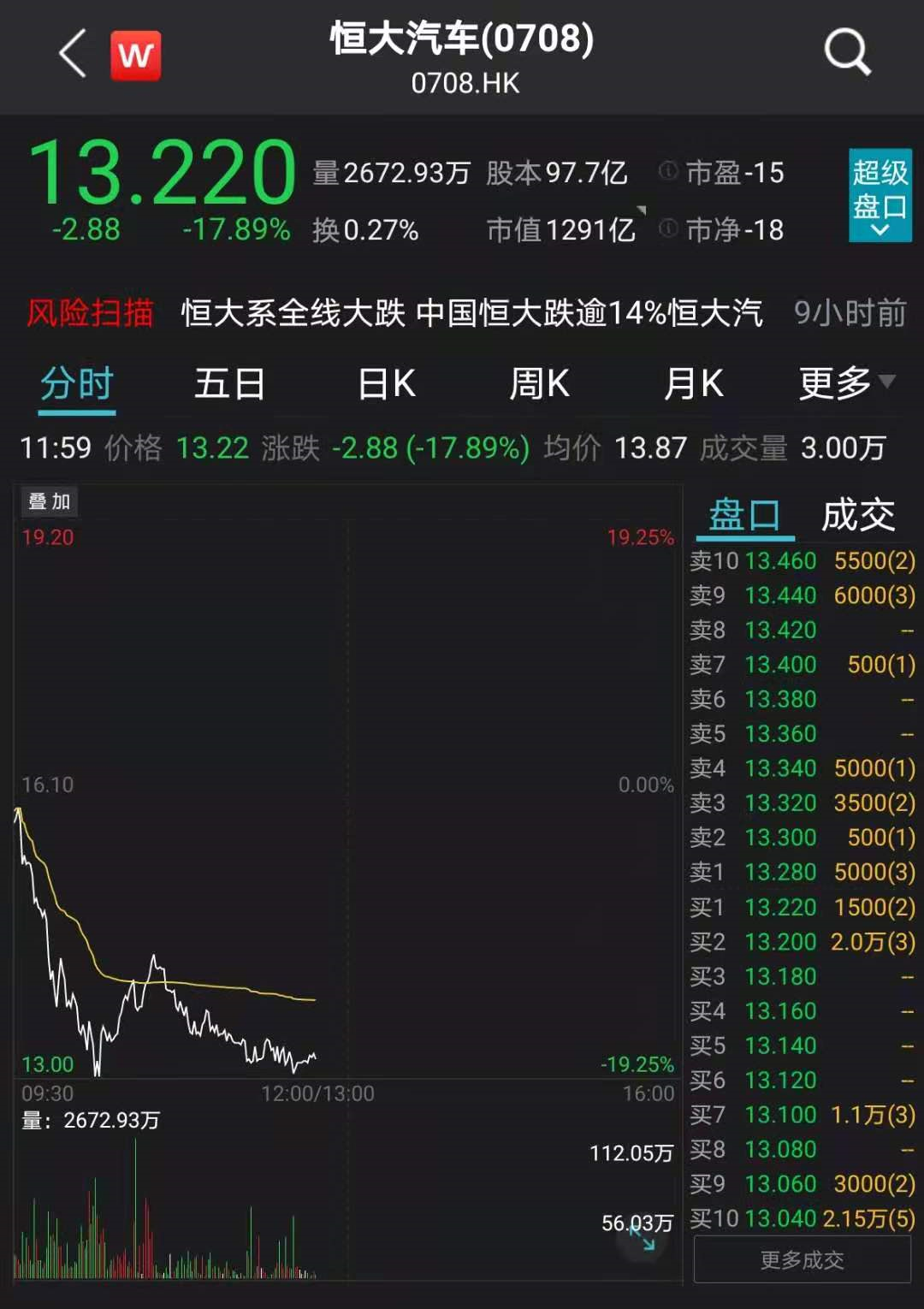Select the 周K chart tab

coord(539,384)
